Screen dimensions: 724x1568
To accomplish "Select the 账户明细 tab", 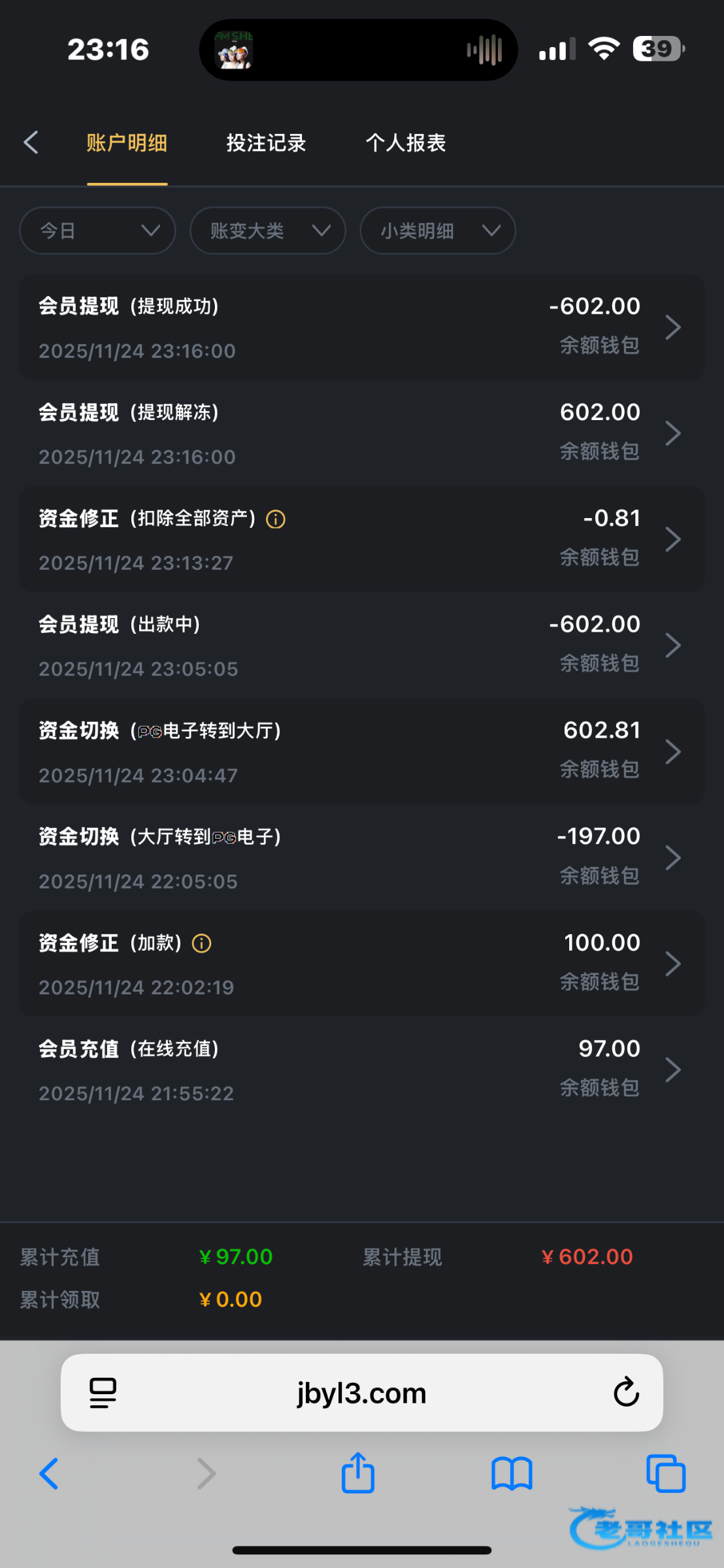I will (x=127, y=142).
